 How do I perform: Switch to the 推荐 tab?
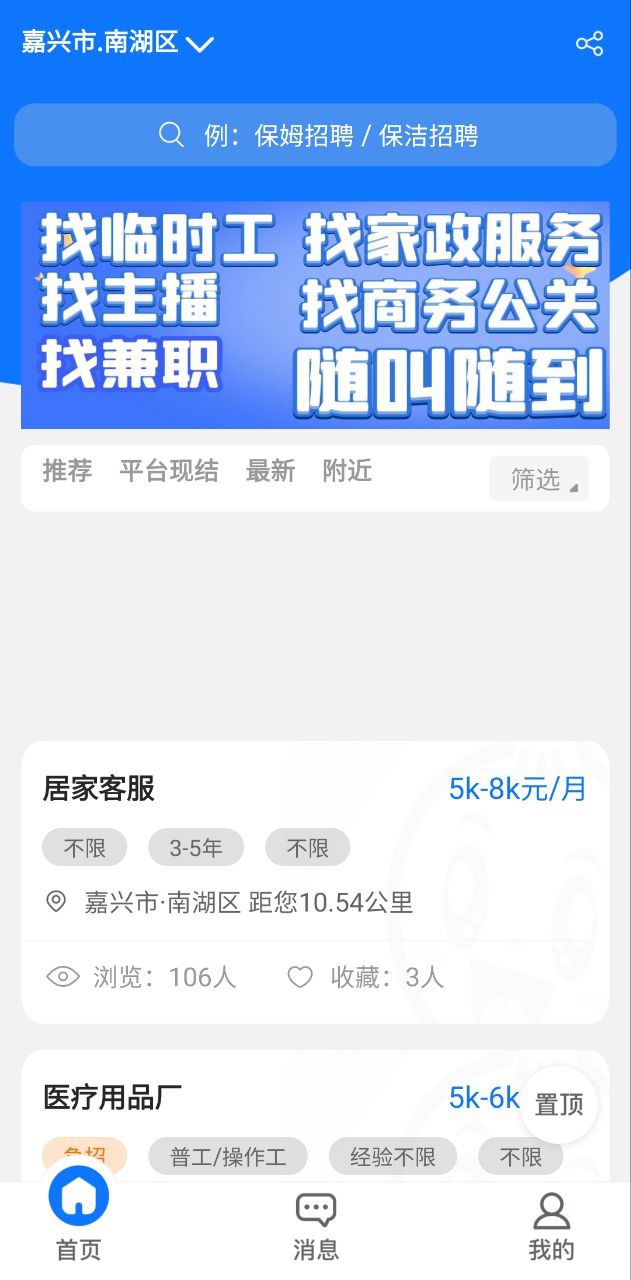pos(67,471)
